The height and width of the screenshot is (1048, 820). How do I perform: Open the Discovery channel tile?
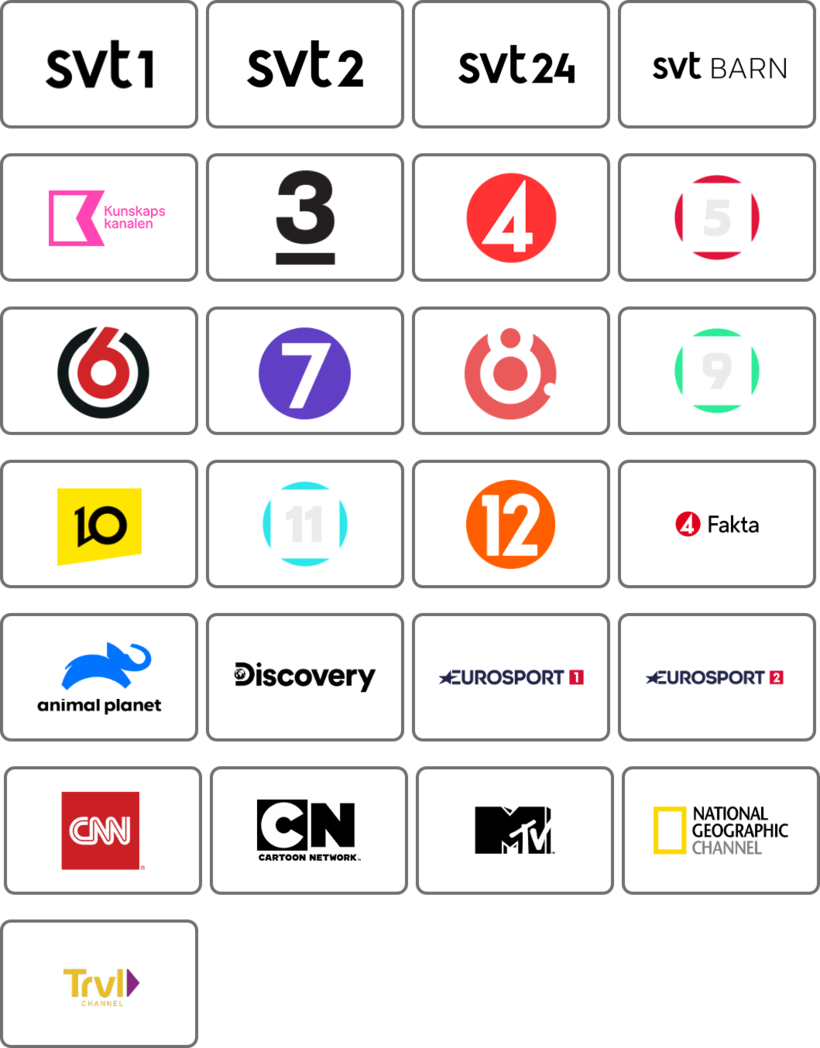pos(305,677)
